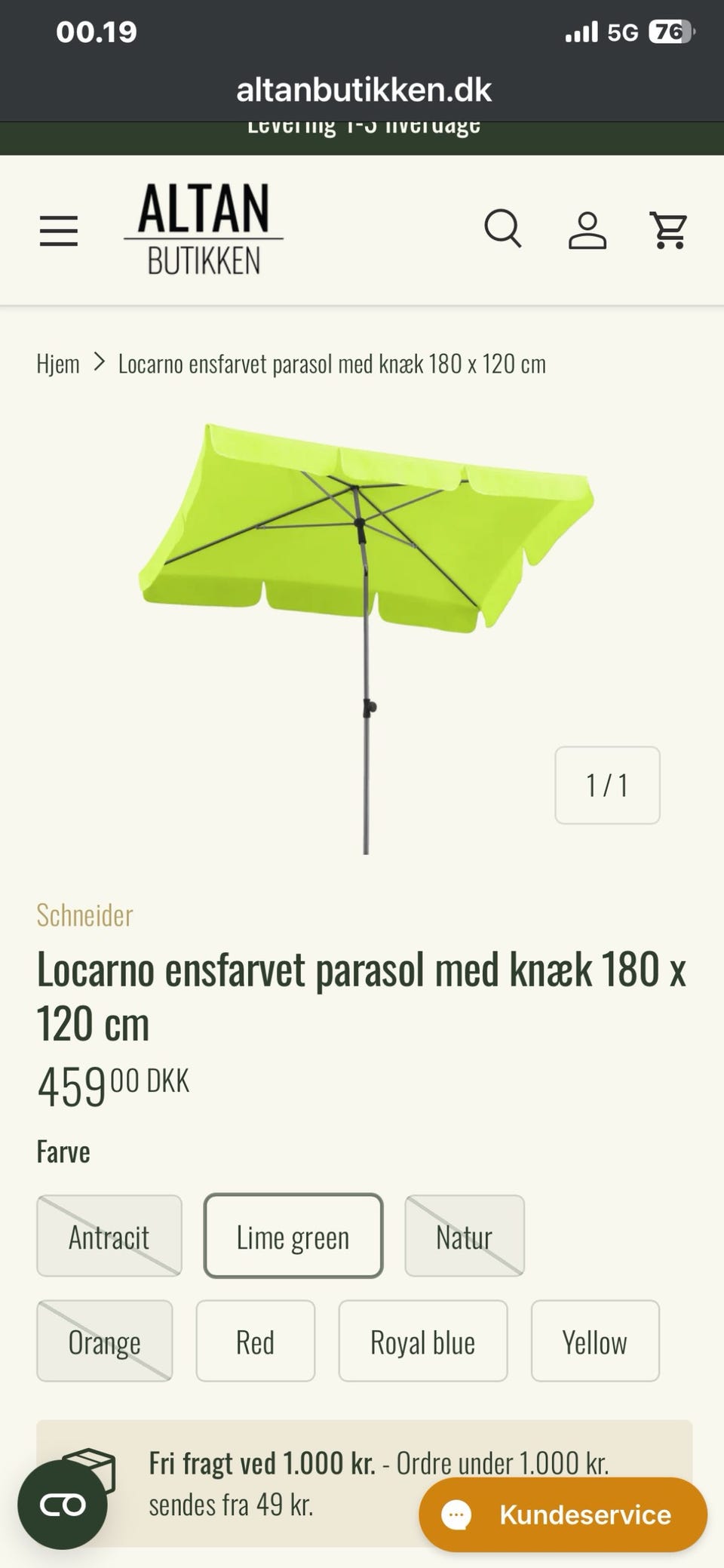Open the Kundeservice chat
The height and width of the screenshot is (1568, 724).
(x=563, y=1514)
